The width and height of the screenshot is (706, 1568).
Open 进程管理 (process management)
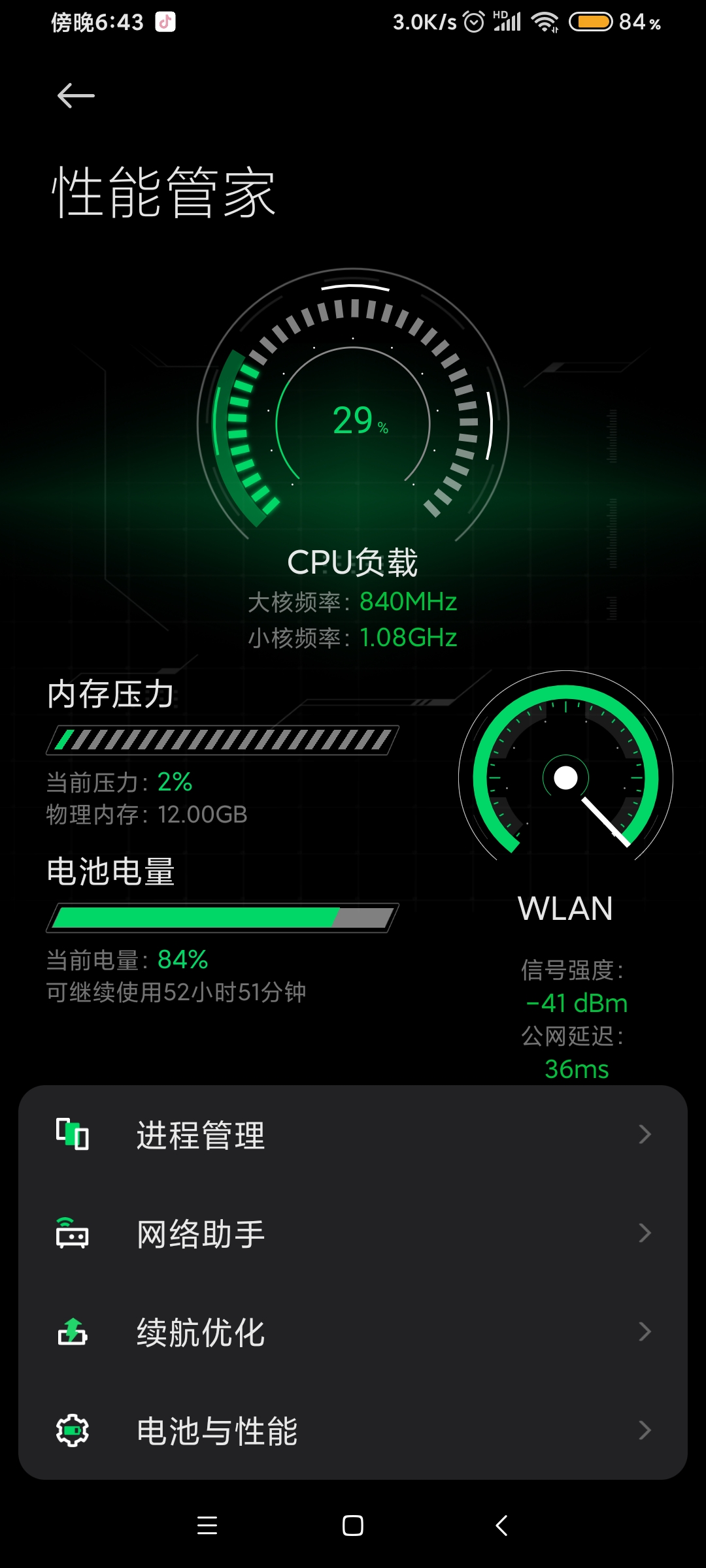(353, 1135)
